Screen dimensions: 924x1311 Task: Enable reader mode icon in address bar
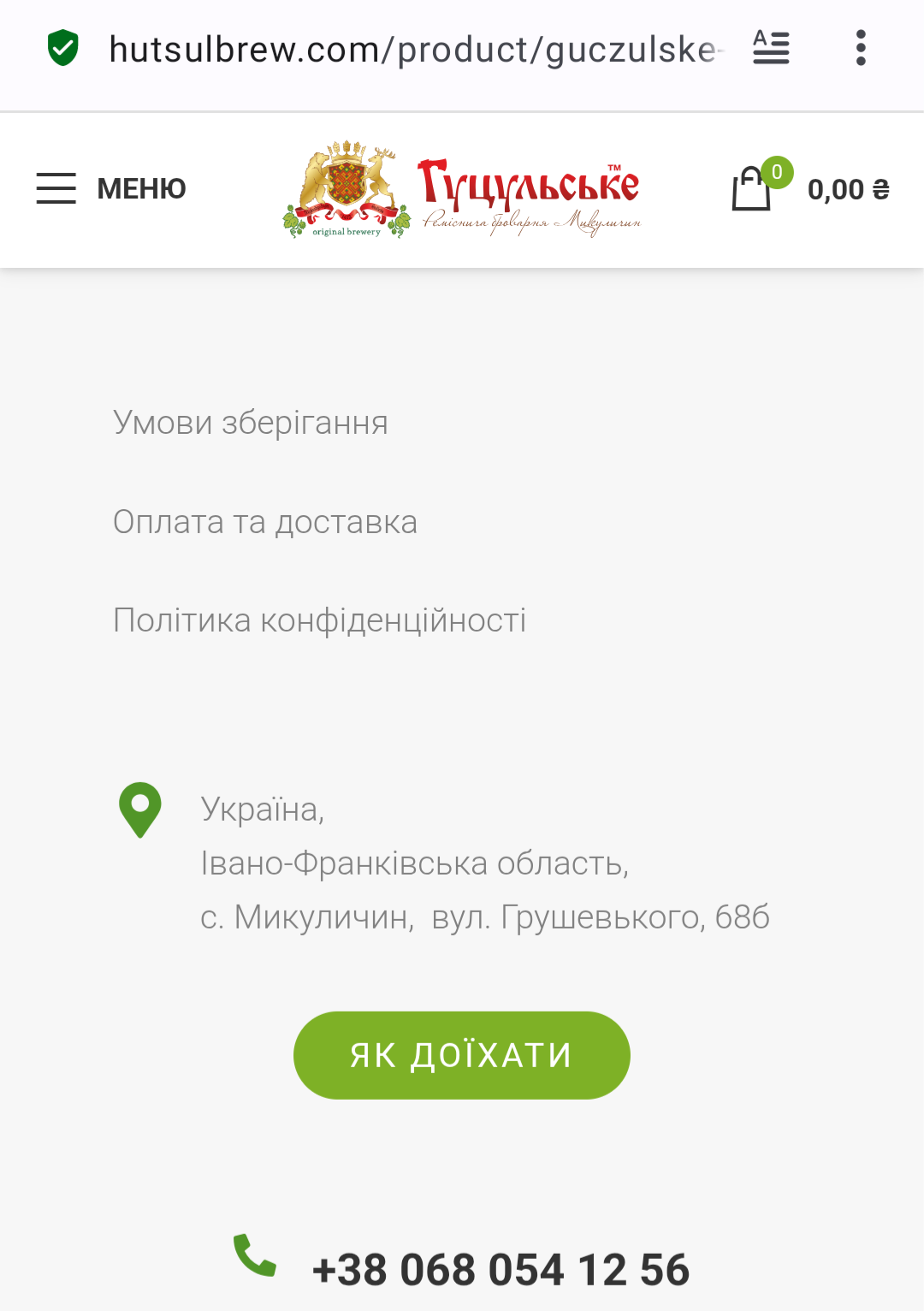pos(771,48)
